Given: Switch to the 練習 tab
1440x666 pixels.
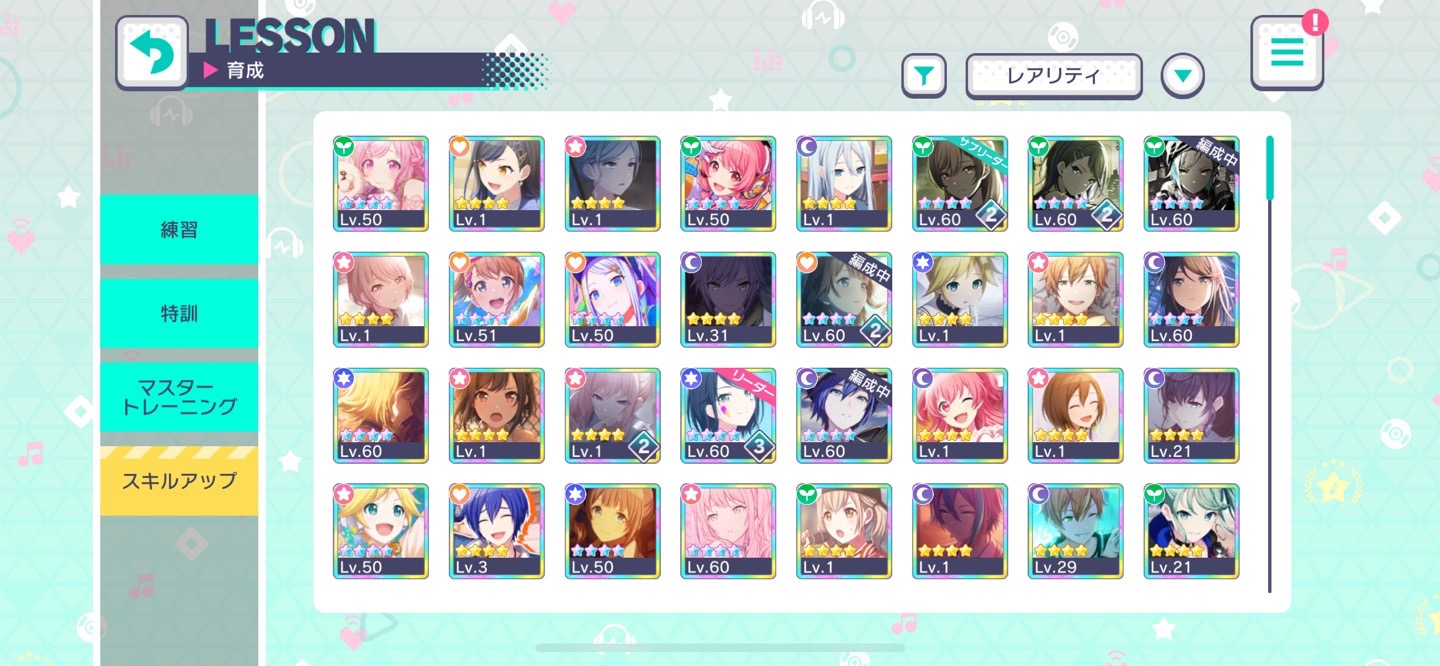Looking at the screenshot, I should [x=179, y=229].
